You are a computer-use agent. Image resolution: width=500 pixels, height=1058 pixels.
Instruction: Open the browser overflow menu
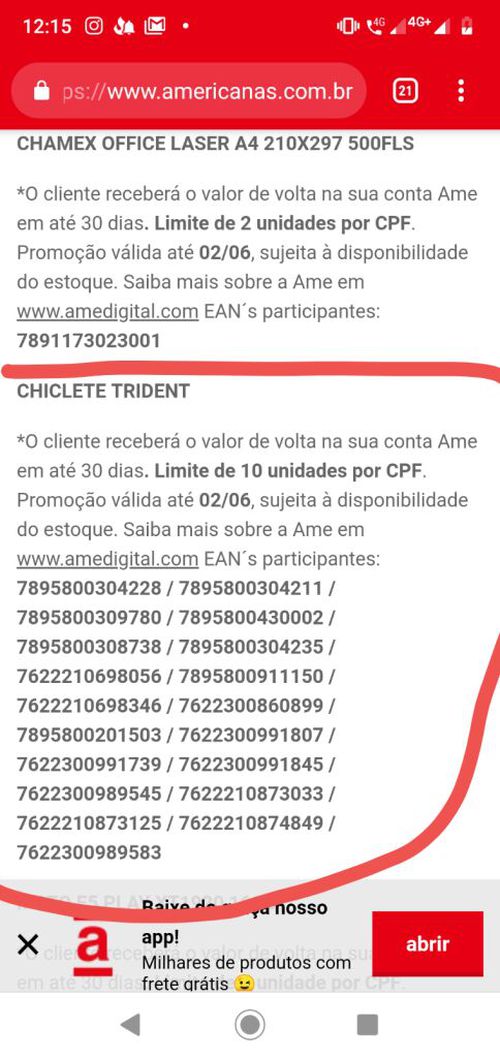tap(461, 91)
